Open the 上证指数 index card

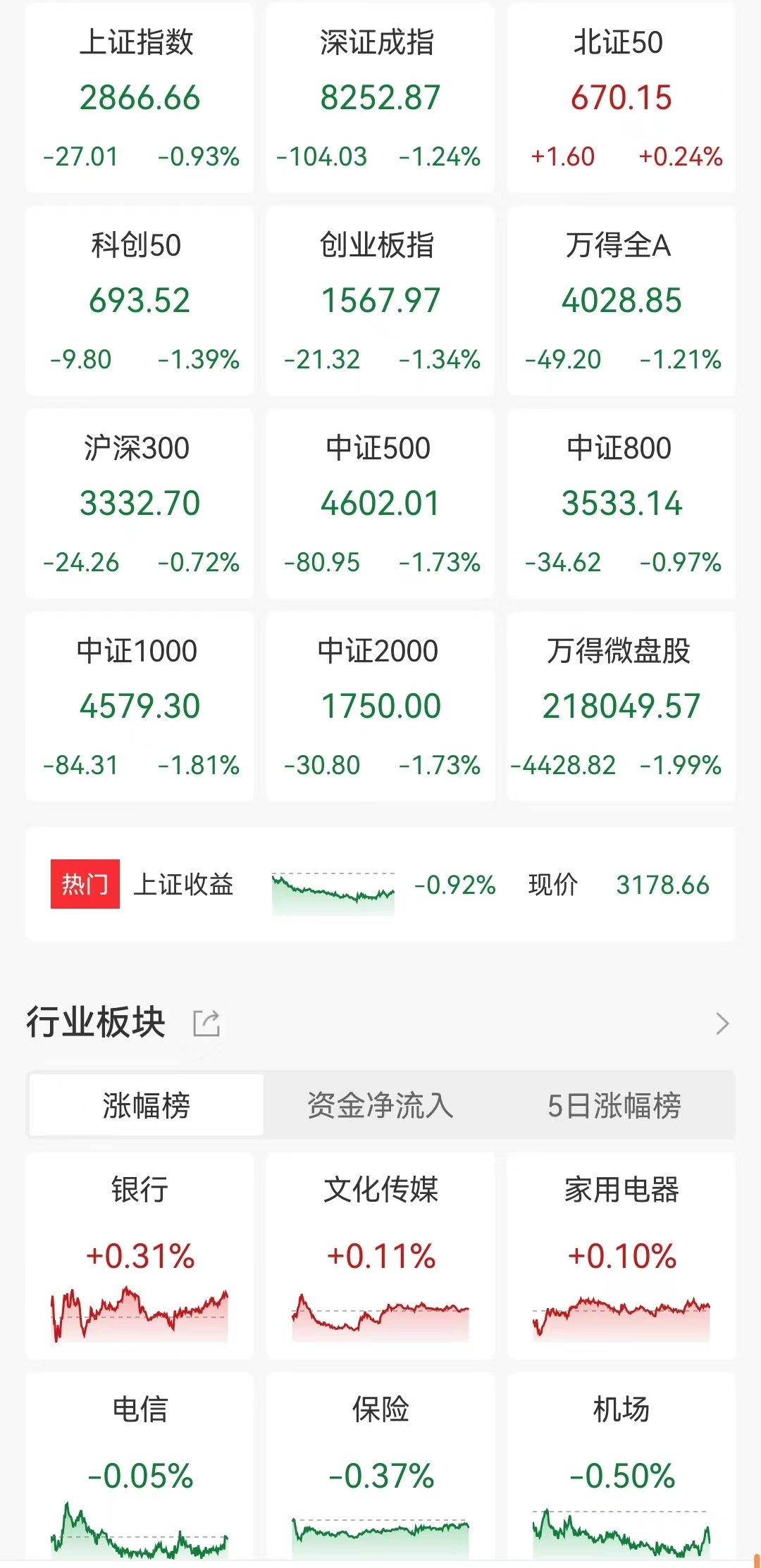(140, 99)
